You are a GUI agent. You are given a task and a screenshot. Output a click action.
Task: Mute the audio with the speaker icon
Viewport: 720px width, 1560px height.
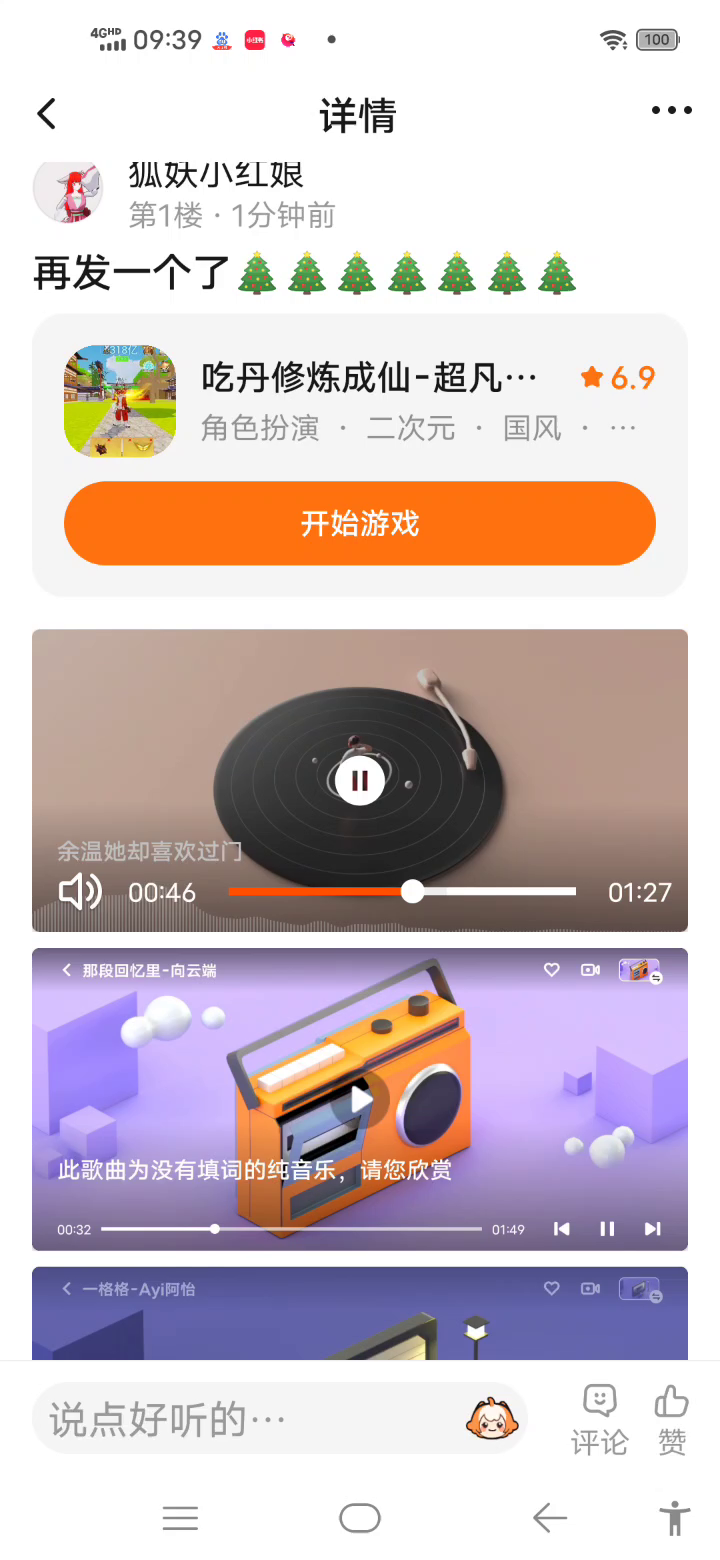click(x=80, y=891)
